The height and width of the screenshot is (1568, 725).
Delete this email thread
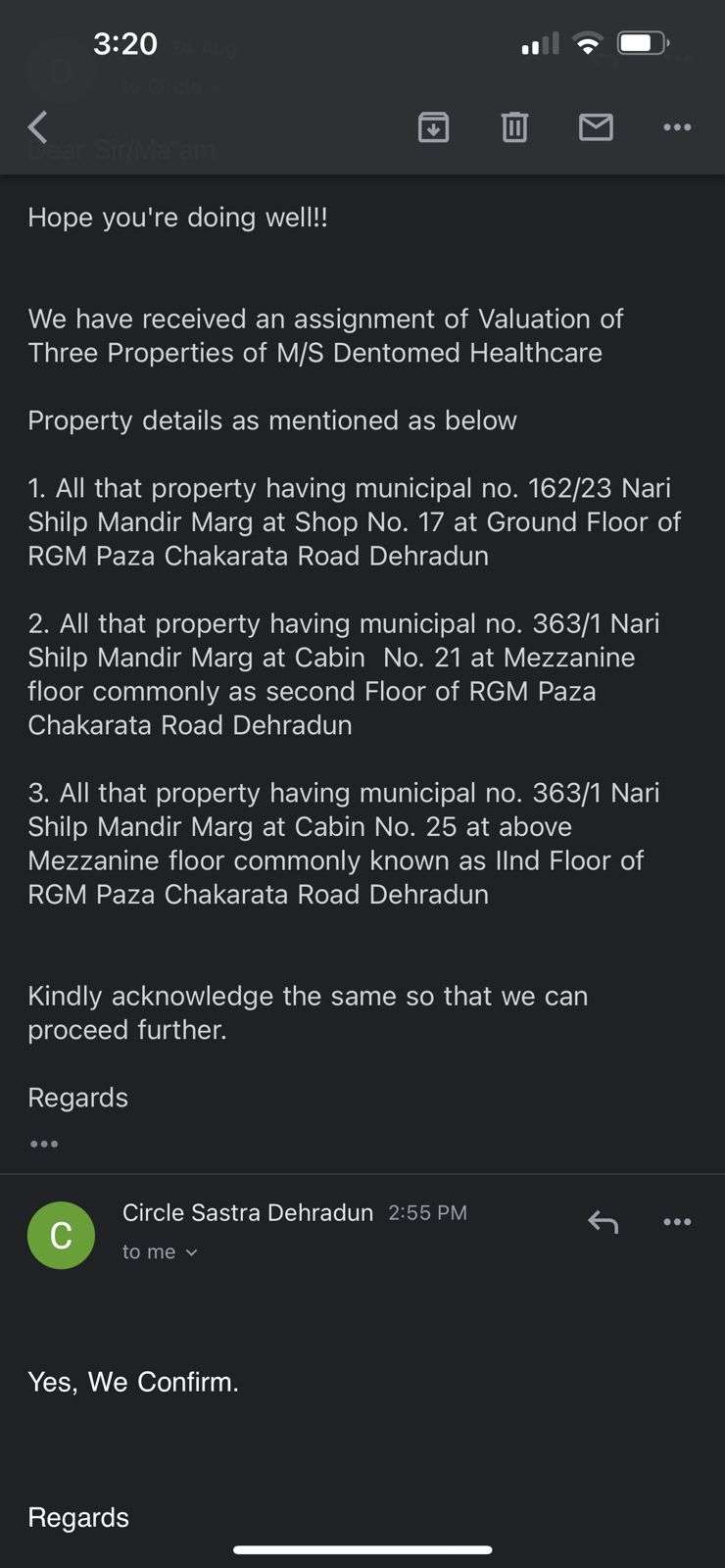tap(514, 127)
